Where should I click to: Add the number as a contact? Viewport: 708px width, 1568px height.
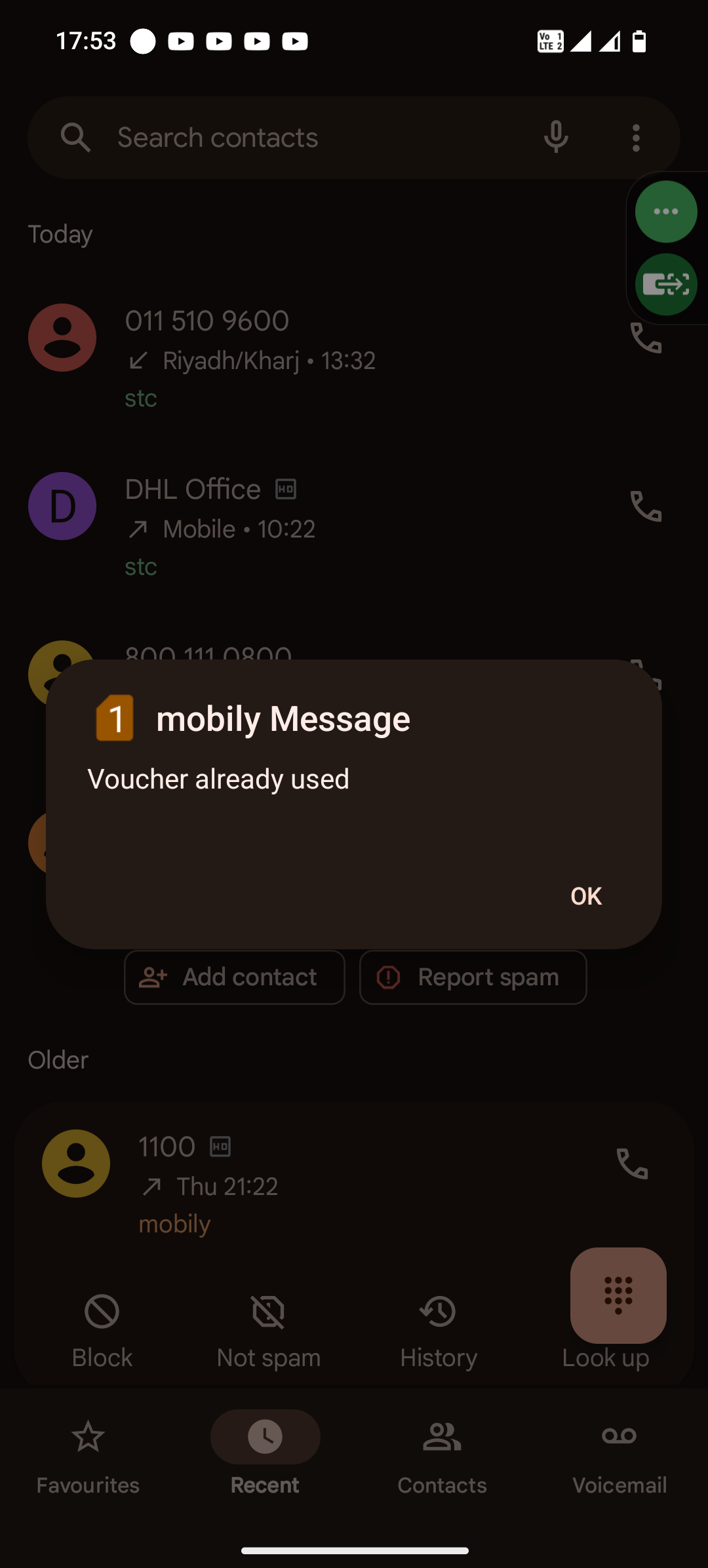coord(235,977)
